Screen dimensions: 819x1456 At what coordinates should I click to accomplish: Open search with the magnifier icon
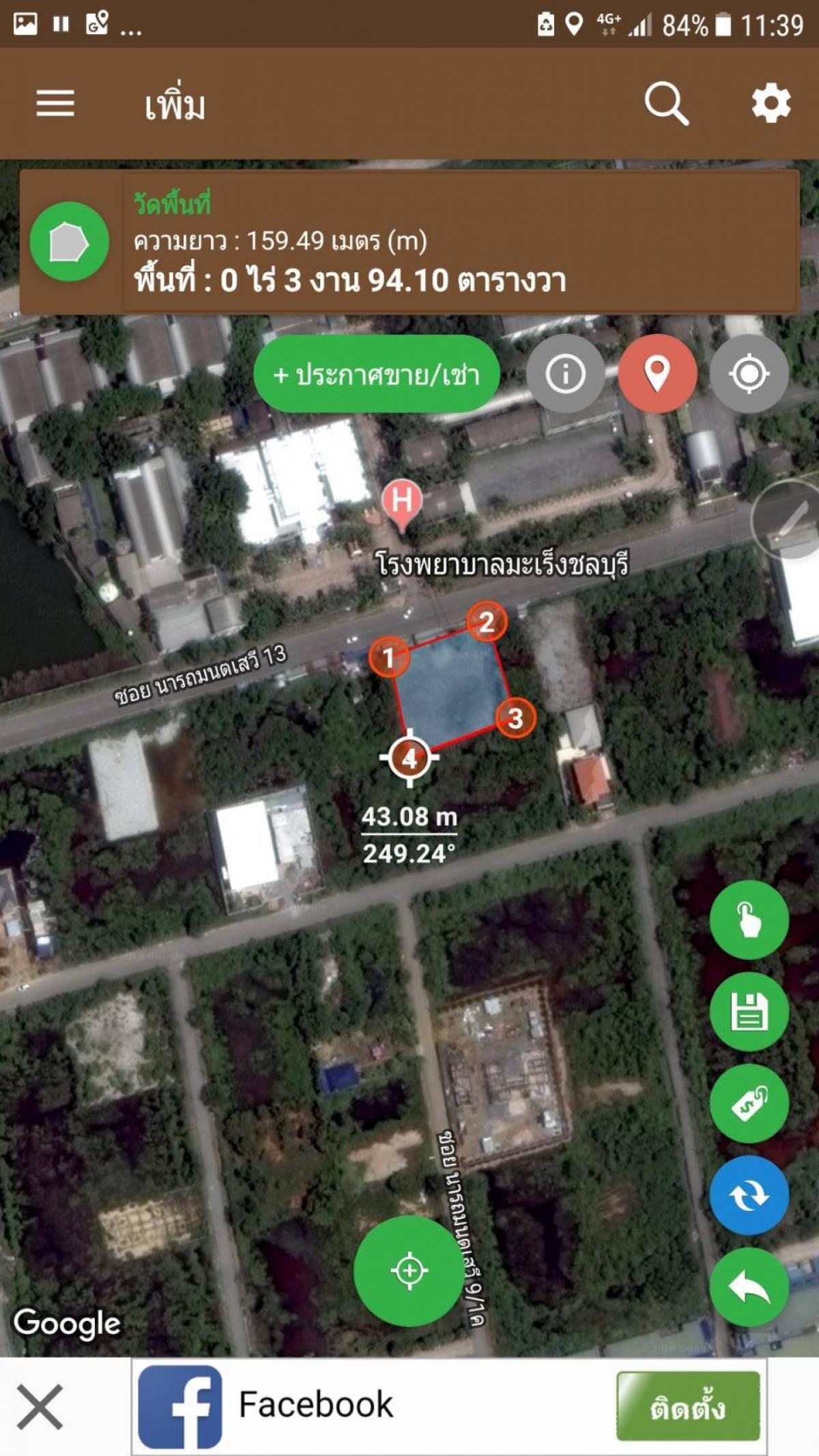(666, 104)
